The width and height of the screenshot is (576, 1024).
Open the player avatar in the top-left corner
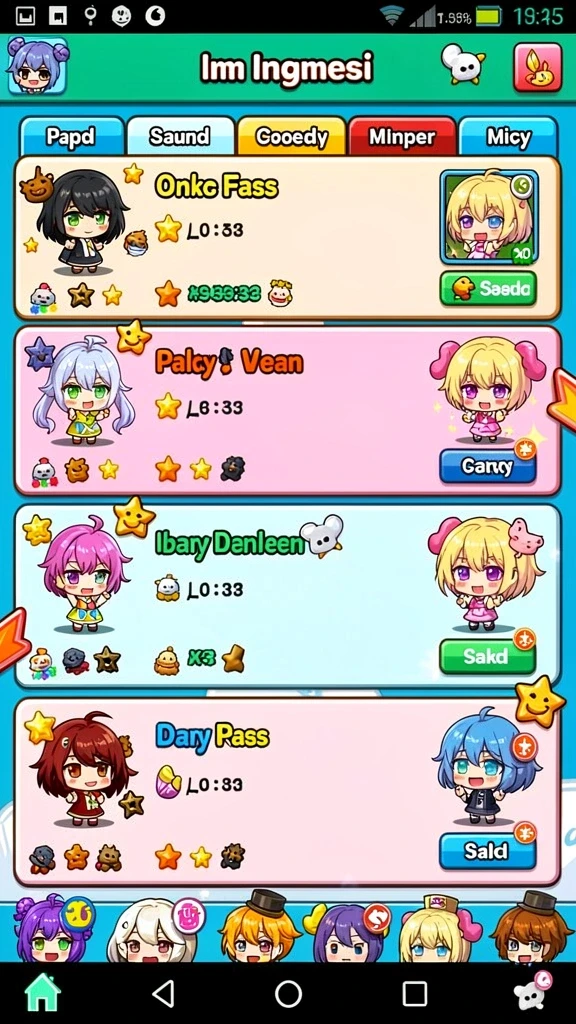(x=37, y=66)
